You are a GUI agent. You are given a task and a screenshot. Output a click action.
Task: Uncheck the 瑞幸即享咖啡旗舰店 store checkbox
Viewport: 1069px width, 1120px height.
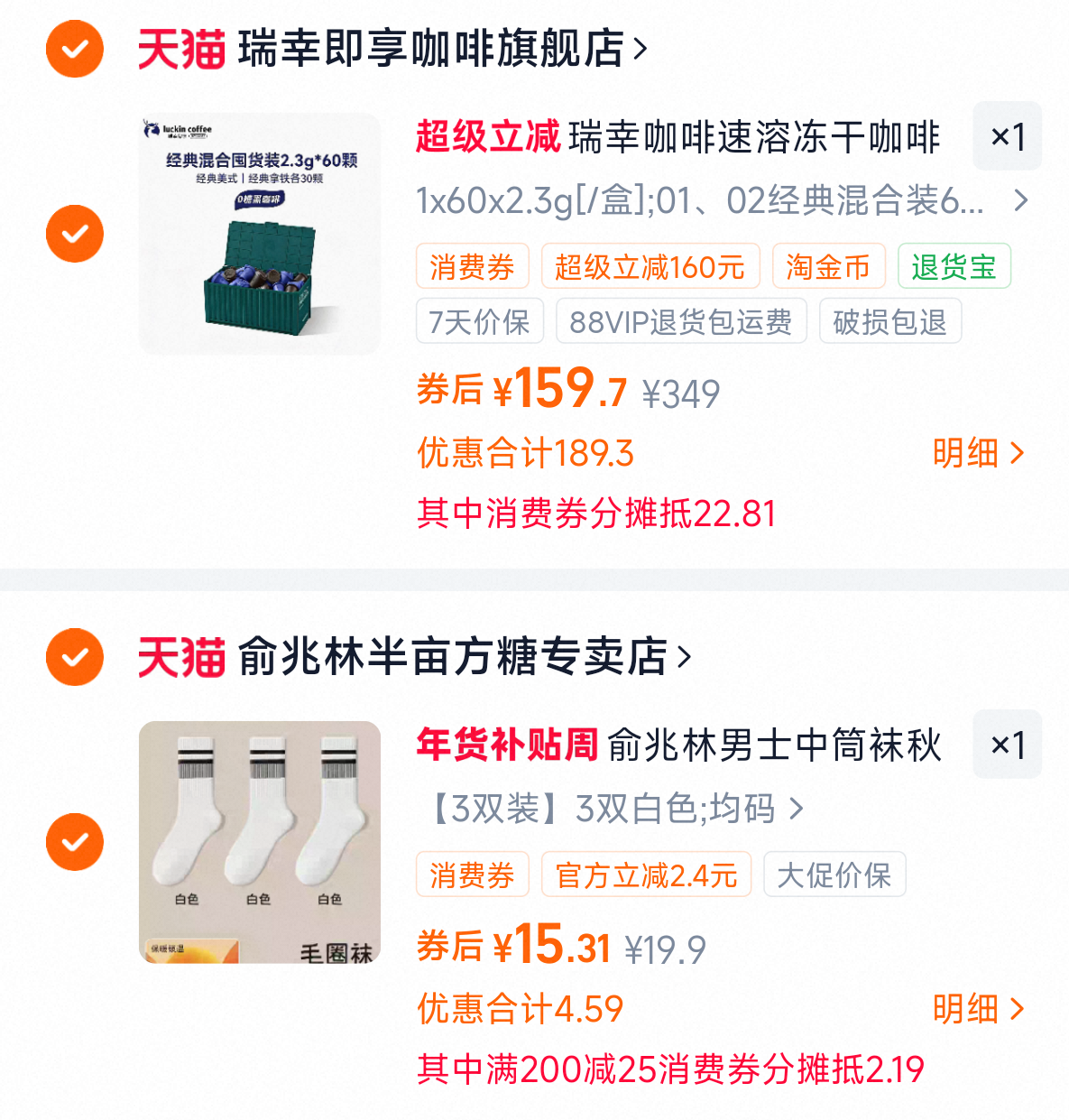pyautogui.click(x=75, y=49)
